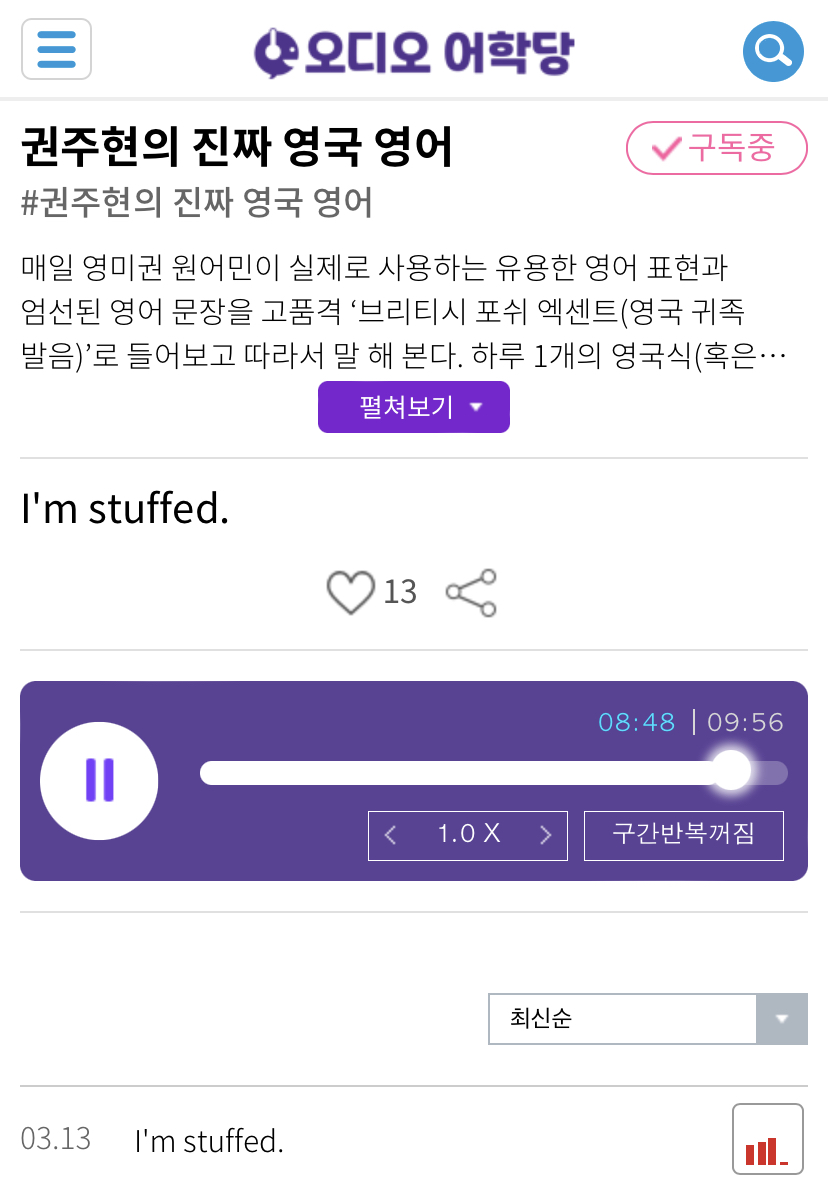Decrease playback speed with the left arrow

click(x=390, y=835)
